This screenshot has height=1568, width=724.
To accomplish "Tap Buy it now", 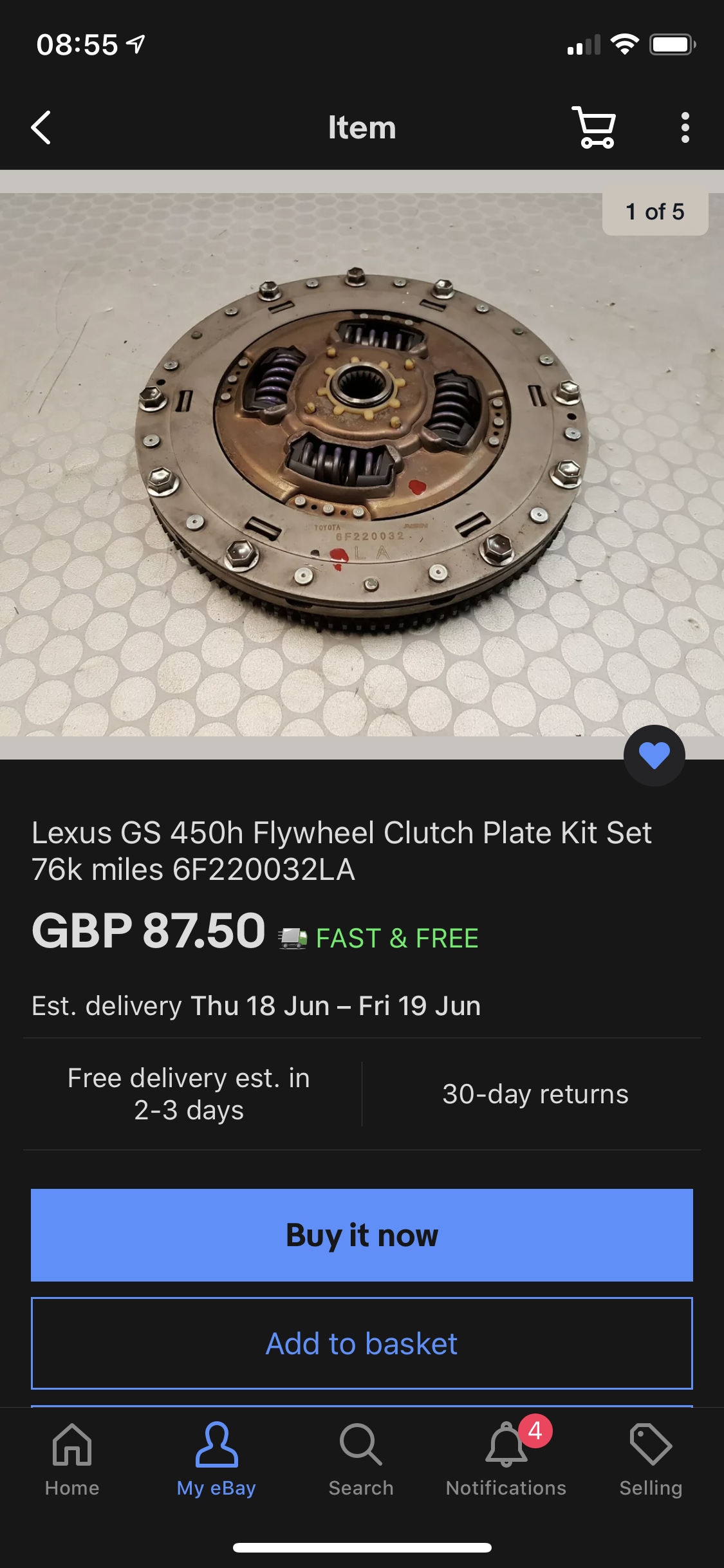I will click(x=362, y=1235).
